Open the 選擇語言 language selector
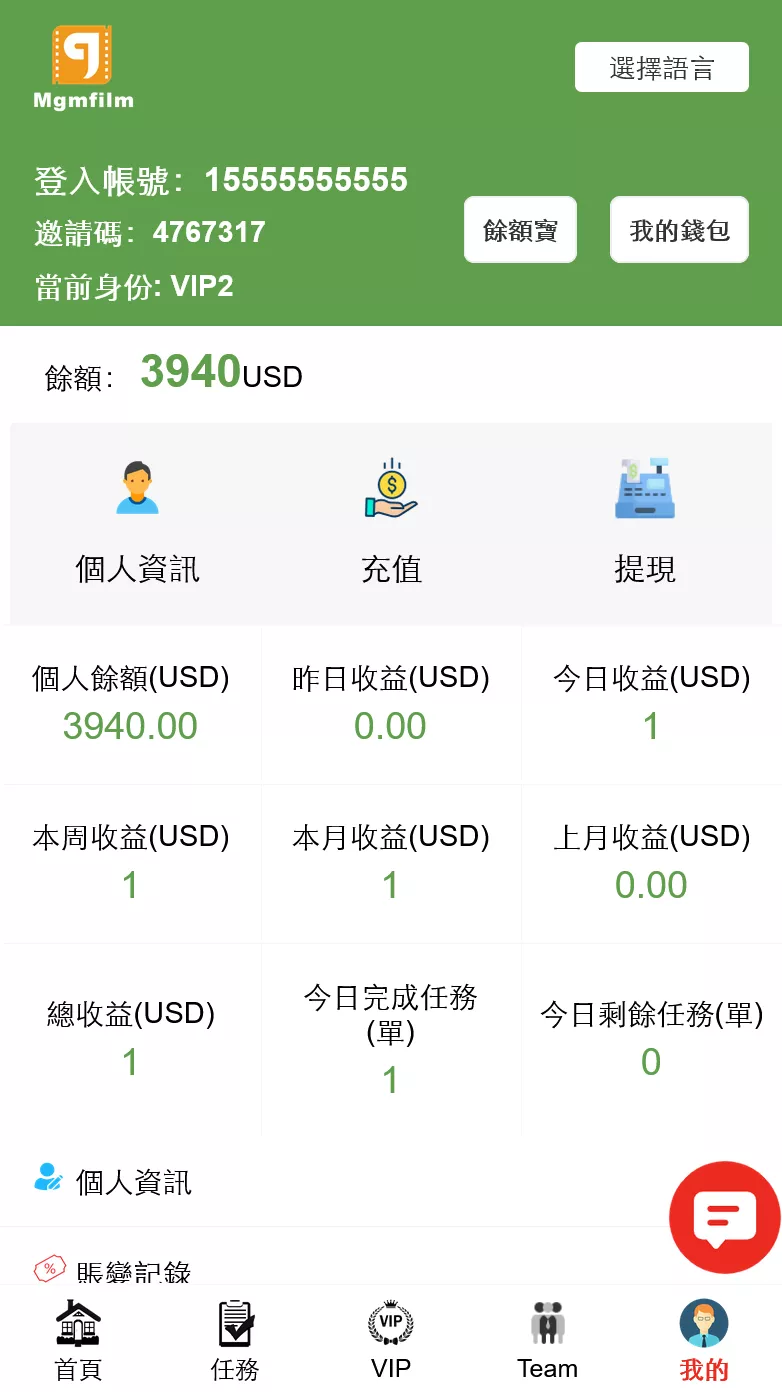This screenshot has width=782, height=1392. (662, 66)
